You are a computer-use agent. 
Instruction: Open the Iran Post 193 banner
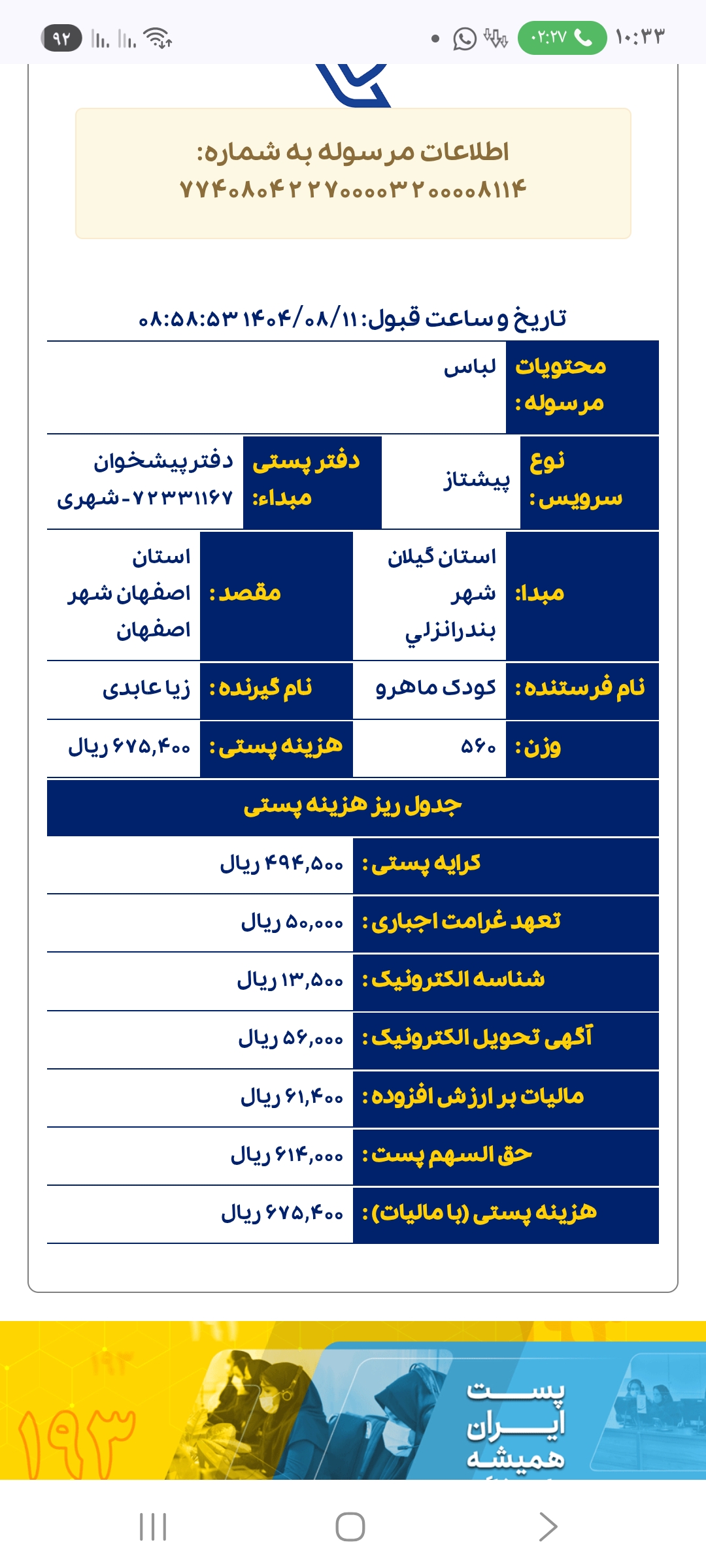[x=353, y=1399]
